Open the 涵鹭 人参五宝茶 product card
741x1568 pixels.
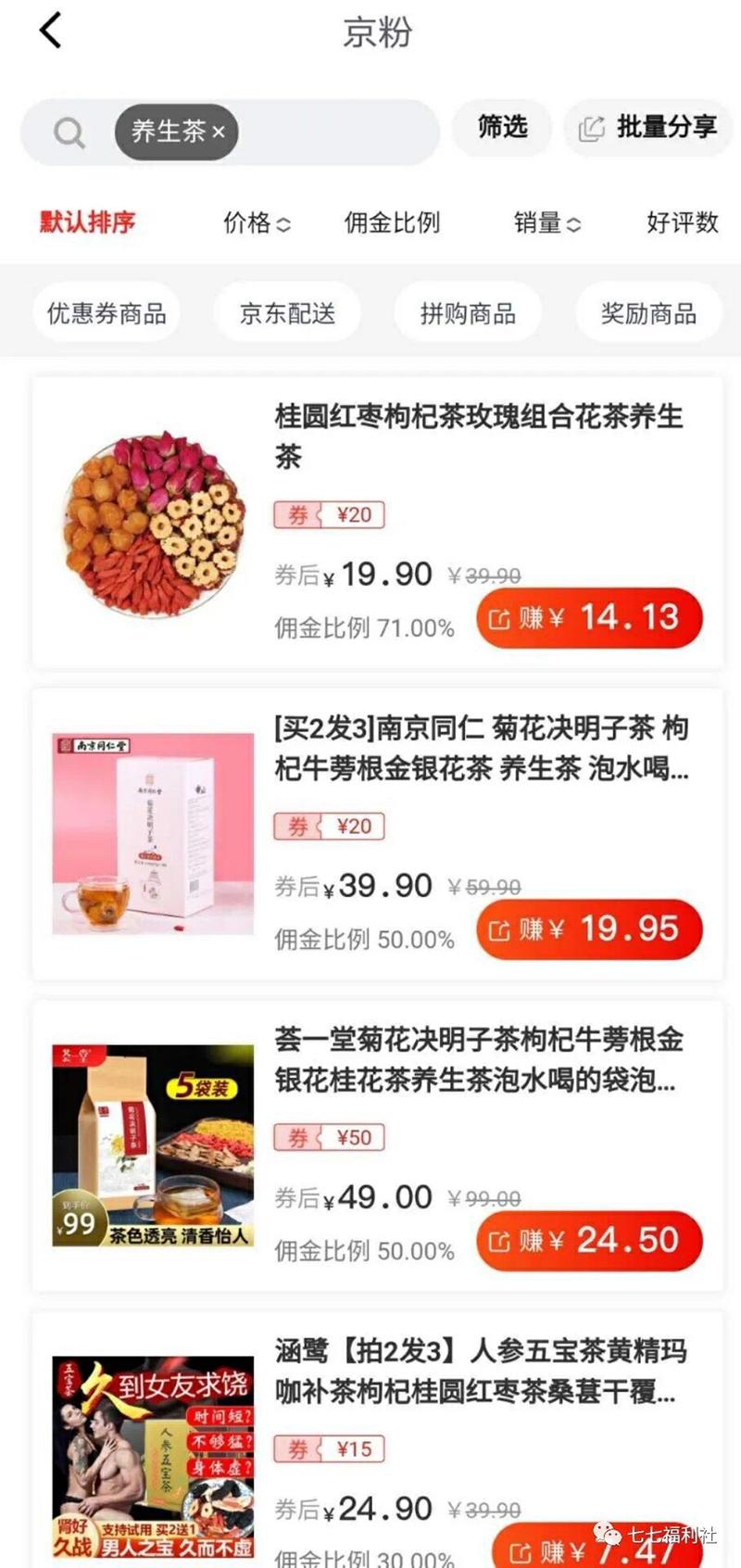(x=480, y=1371)
